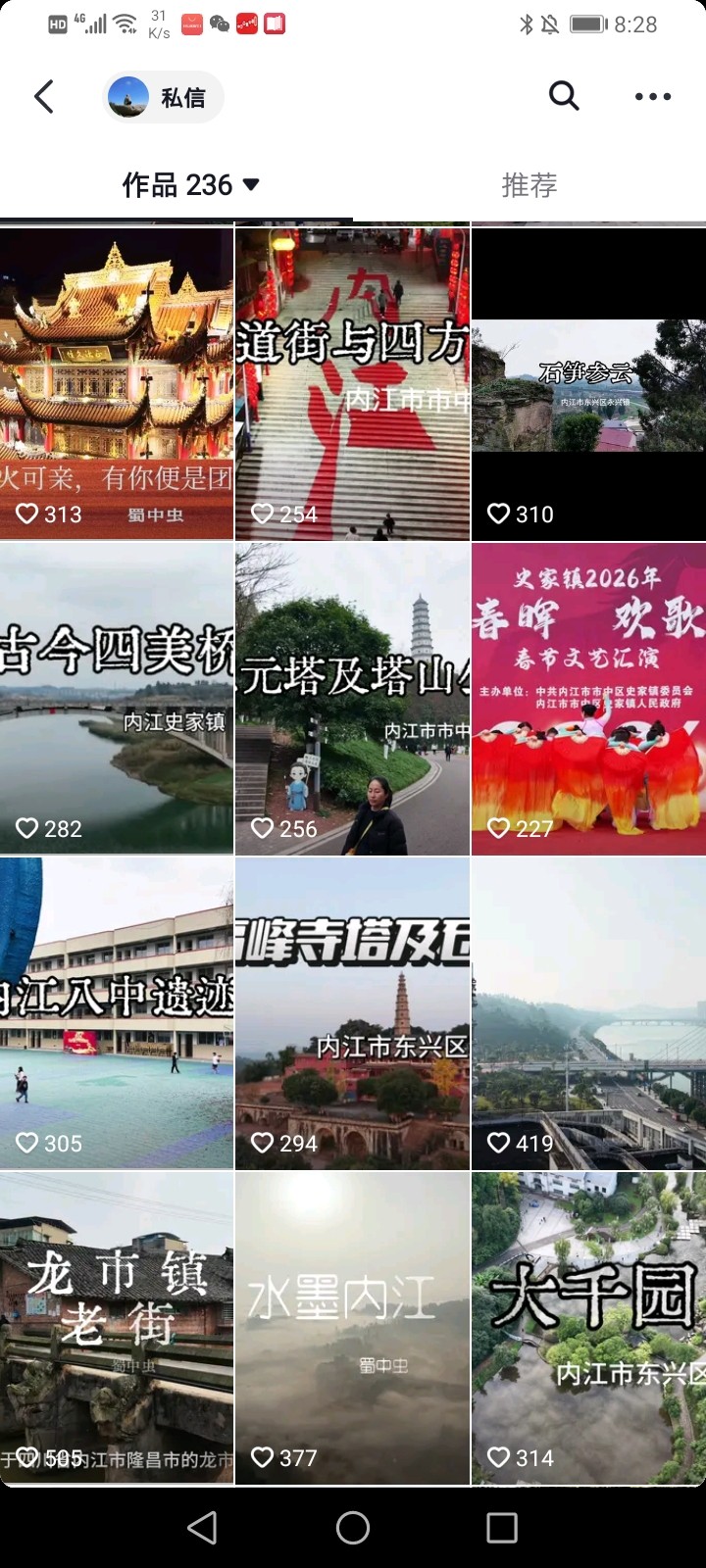Screen dimensions: 706x1568
Task: Expand the 作品 236 dropdown arrow
Action: click(248, 184)
